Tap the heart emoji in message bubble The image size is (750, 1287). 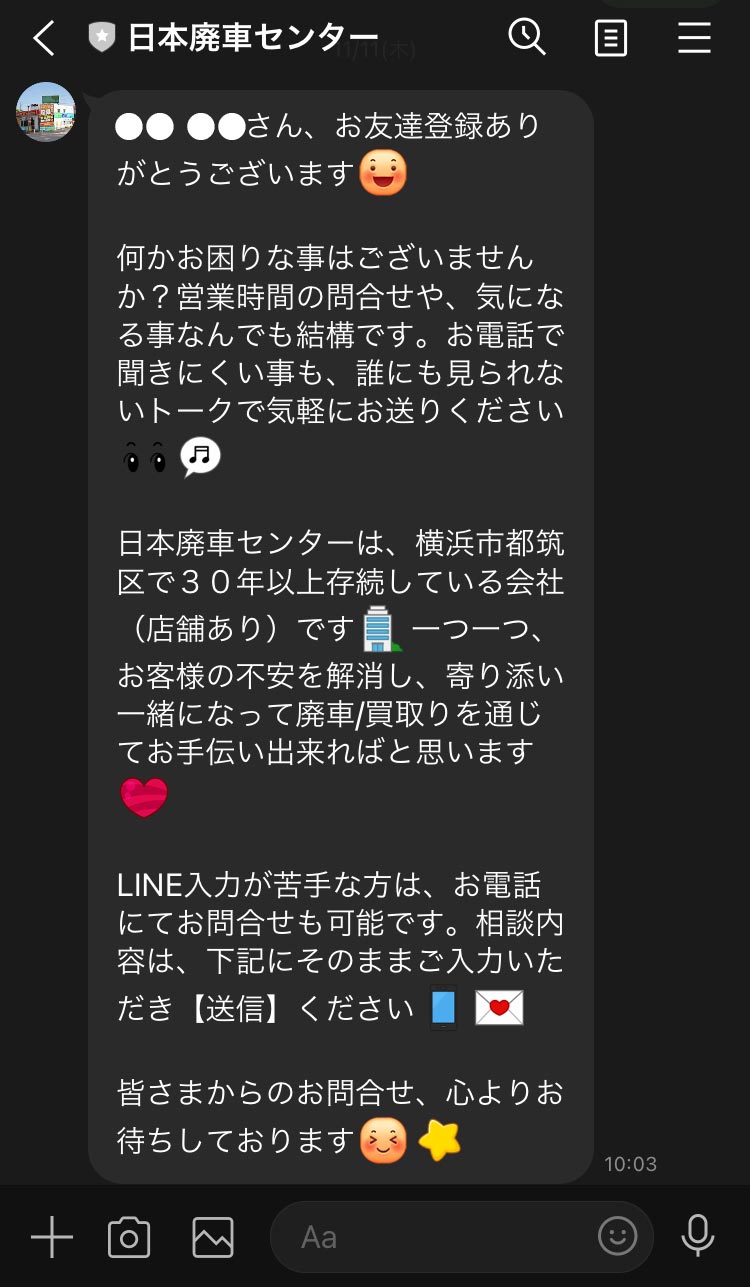[x=143, y=796]
